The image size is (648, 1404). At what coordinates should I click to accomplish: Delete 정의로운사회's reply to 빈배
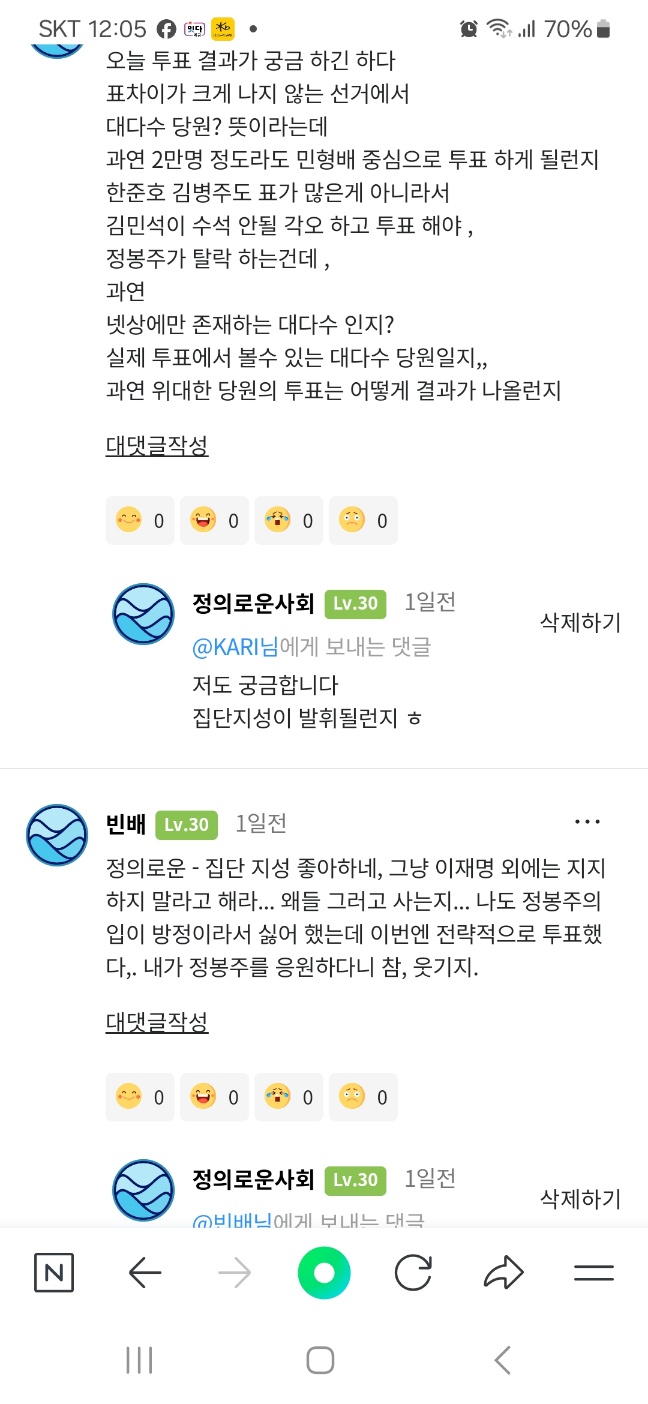coord(580,1199)
